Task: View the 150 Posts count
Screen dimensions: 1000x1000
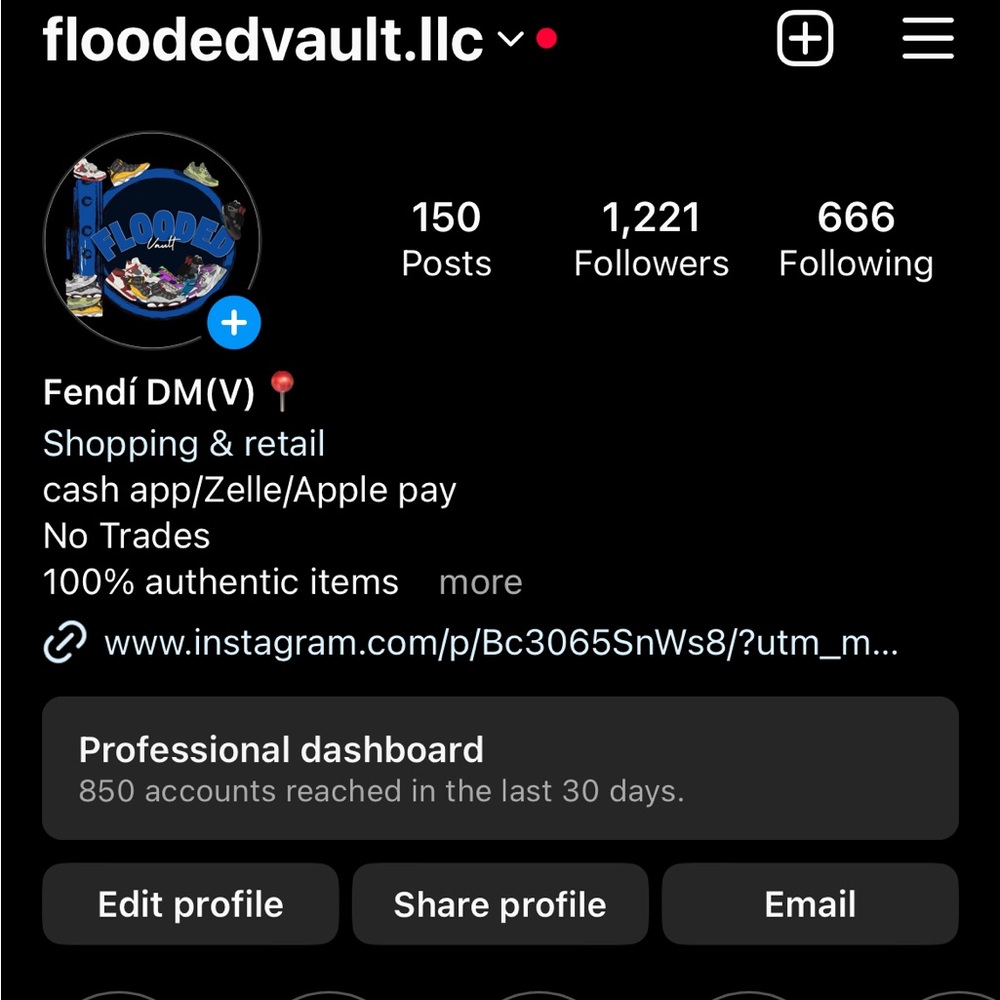Action: pos(446,239)
